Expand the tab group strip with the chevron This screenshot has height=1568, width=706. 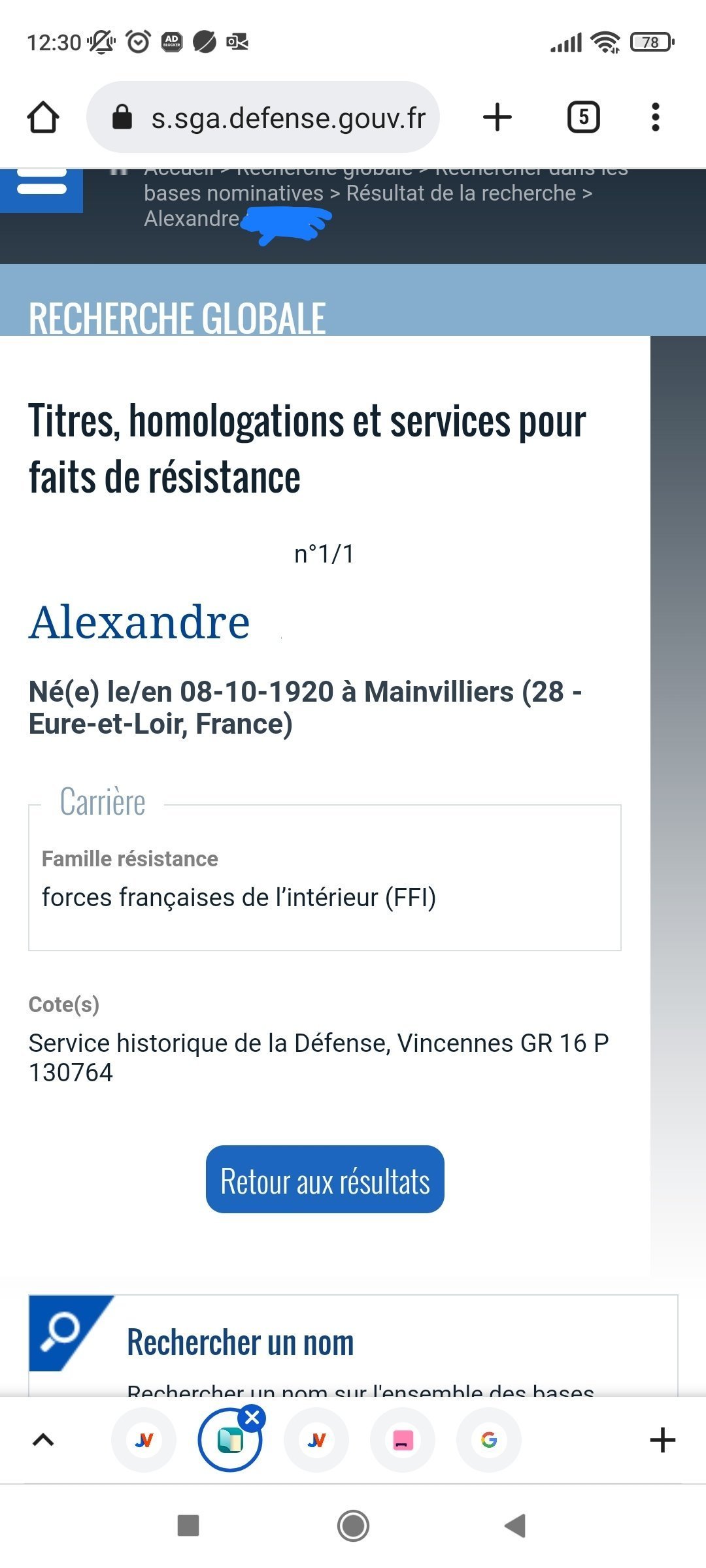[x=43, y=1440]
